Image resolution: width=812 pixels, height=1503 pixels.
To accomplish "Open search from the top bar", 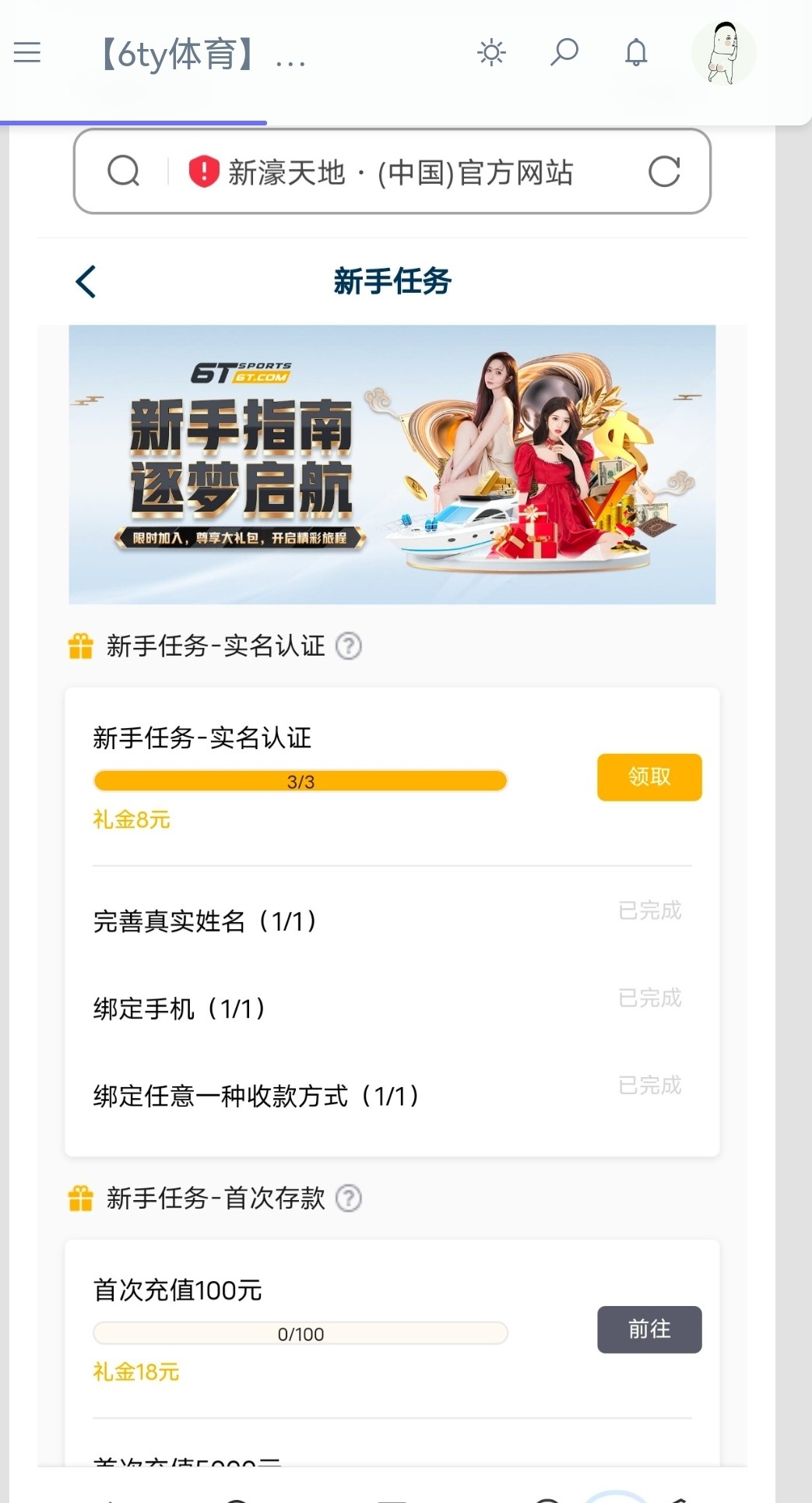I will coord(564,52).
